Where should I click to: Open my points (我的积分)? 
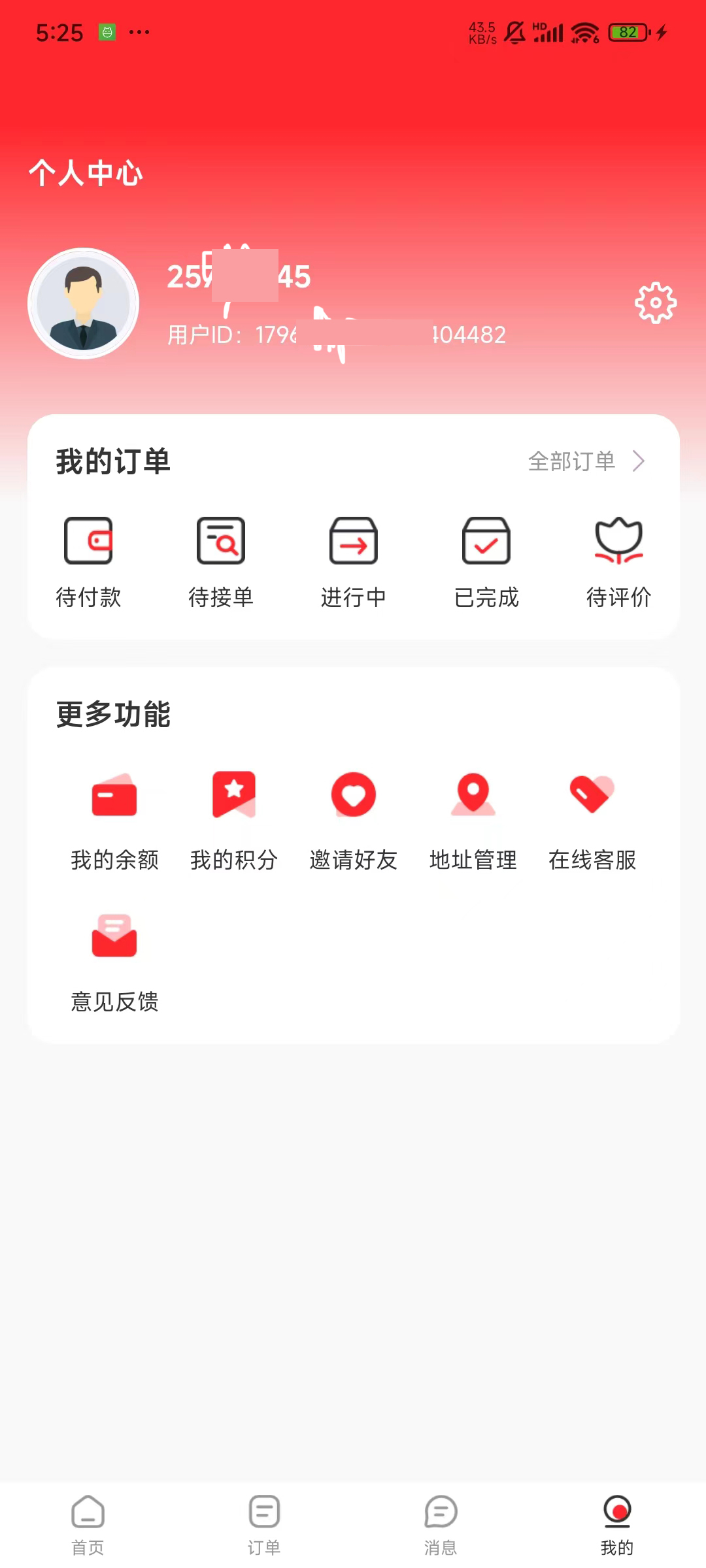pos(234,821)
